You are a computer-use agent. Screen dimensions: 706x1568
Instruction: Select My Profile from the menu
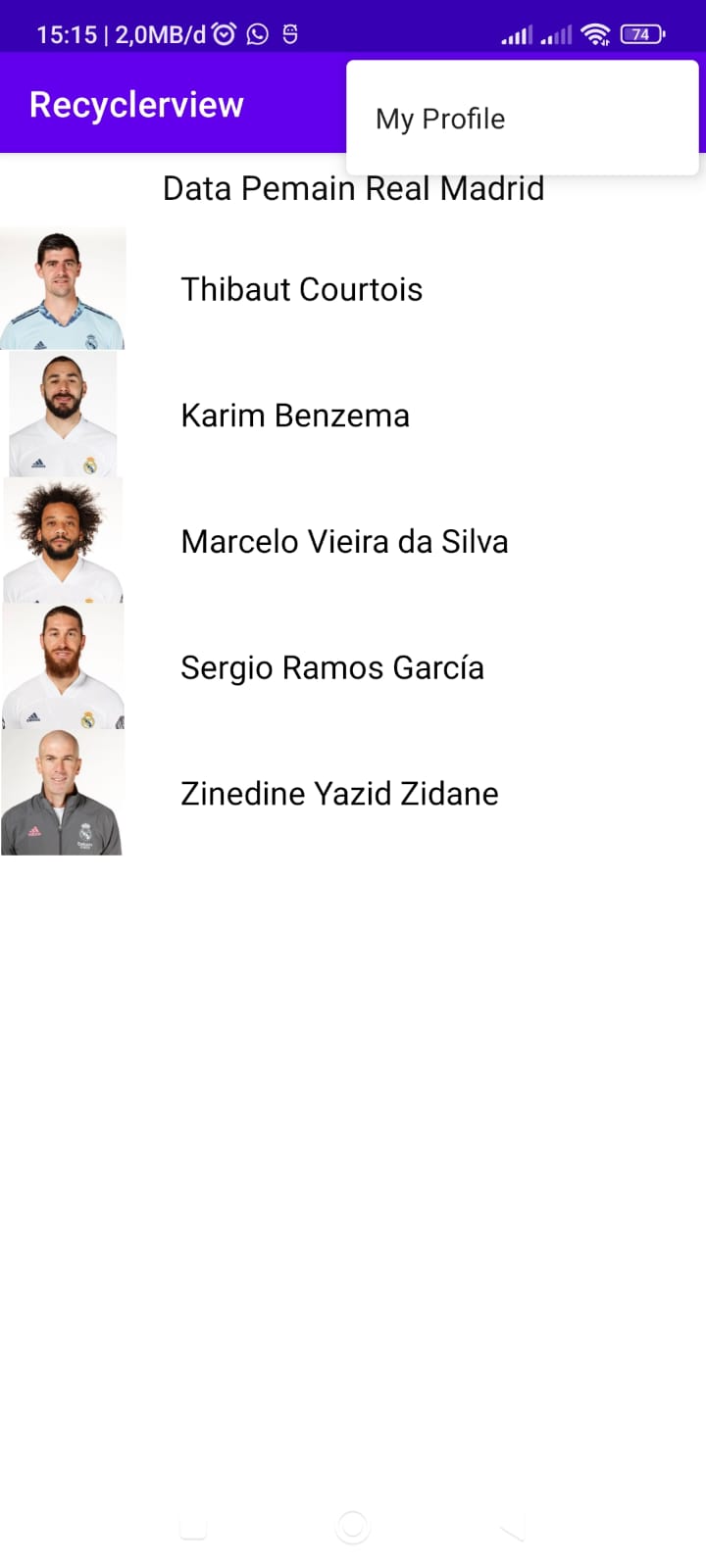(x=441, y=120)
